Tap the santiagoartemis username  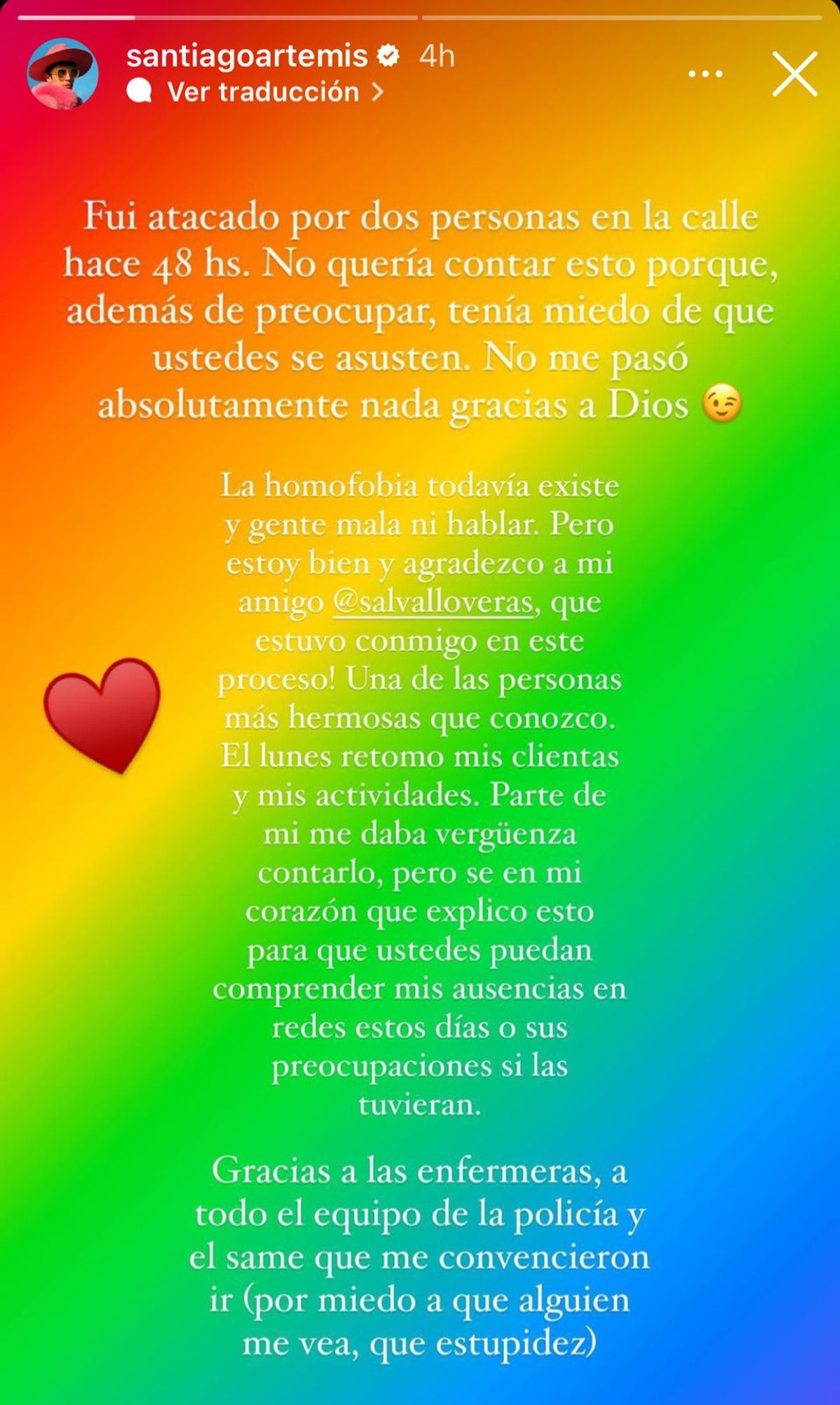coord(247,56)
